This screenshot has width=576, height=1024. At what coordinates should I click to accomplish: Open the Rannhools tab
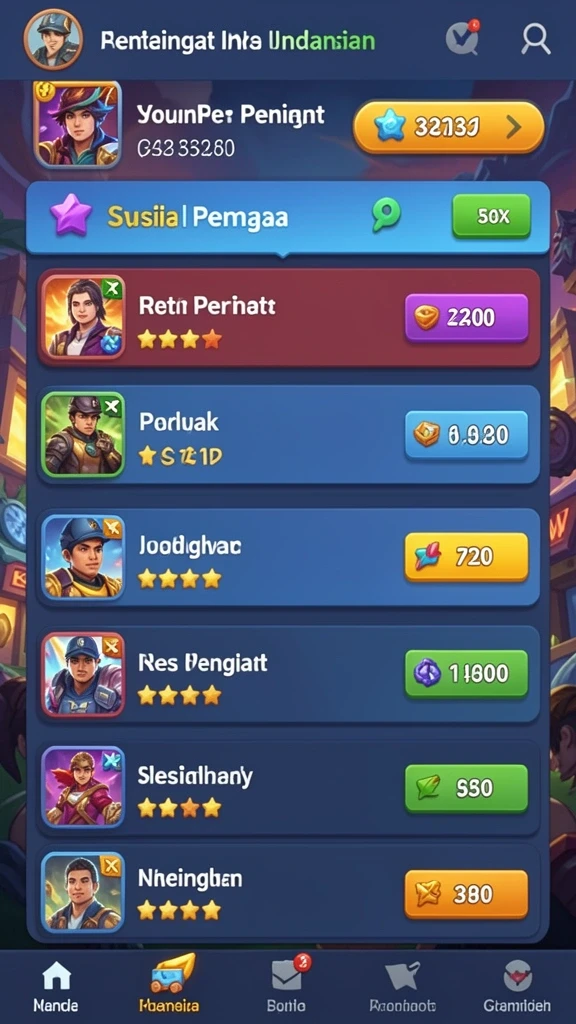coord(403,986)
